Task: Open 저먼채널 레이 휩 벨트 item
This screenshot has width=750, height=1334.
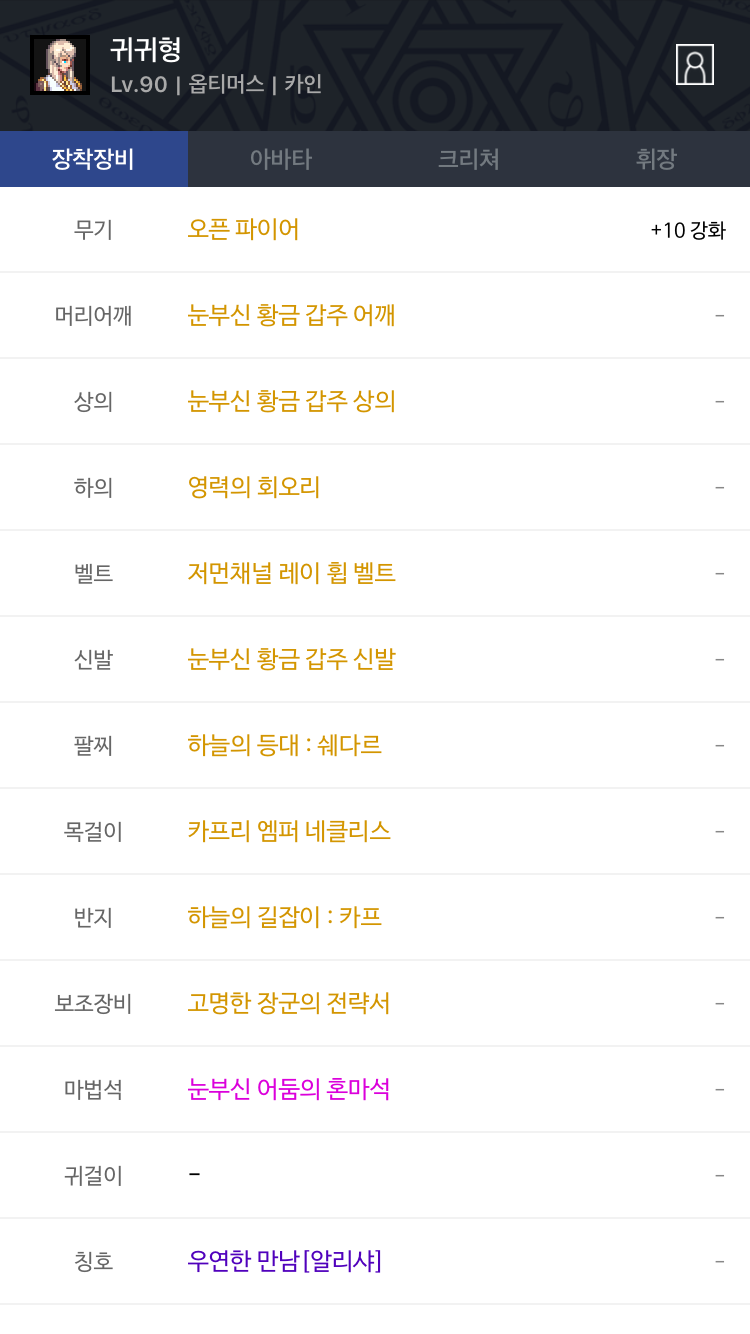Action: click(x=292, y=574)
